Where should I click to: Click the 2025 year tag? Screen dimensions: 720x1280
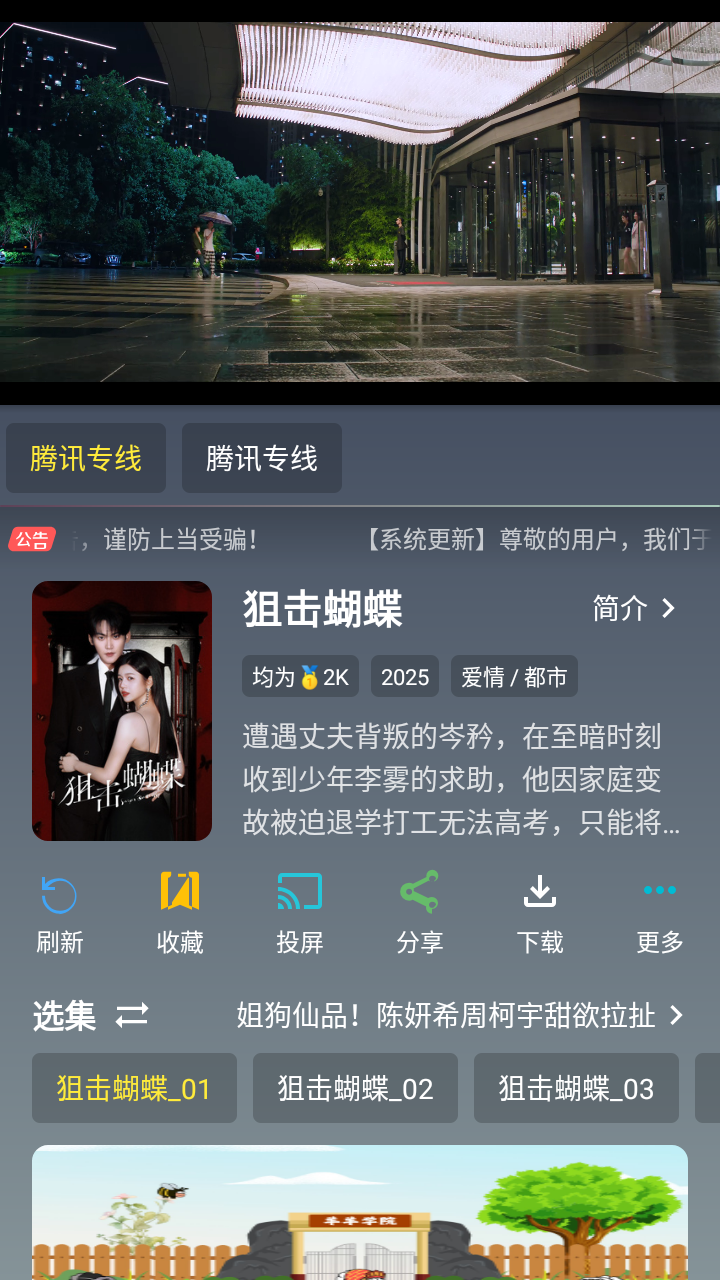tap(404, 676)
